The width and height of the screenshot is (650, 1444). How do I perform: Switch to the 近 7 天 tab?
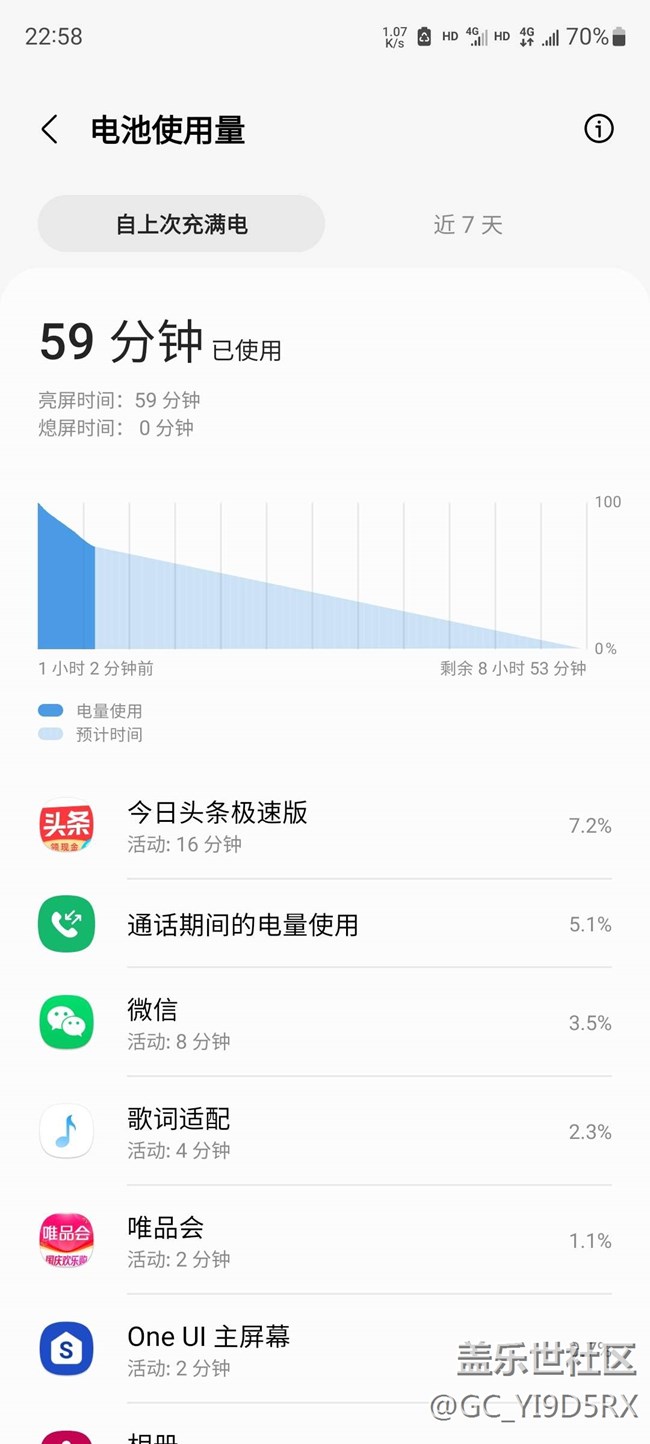tap(468, 224)
